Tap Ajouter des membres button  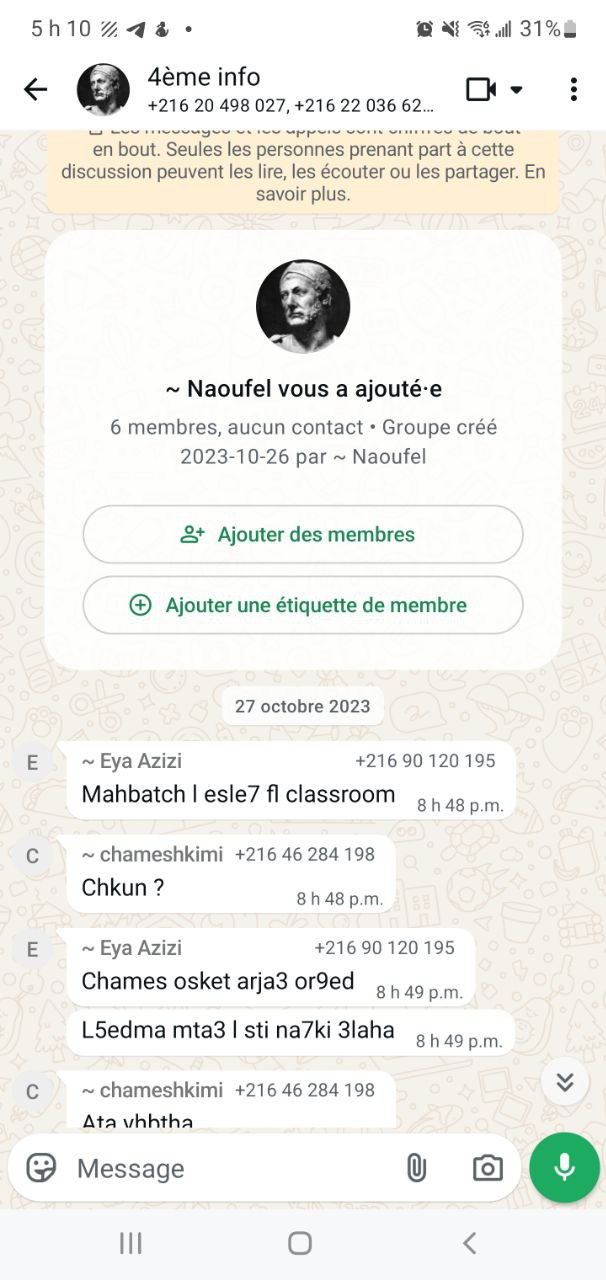tap(303, 534)
